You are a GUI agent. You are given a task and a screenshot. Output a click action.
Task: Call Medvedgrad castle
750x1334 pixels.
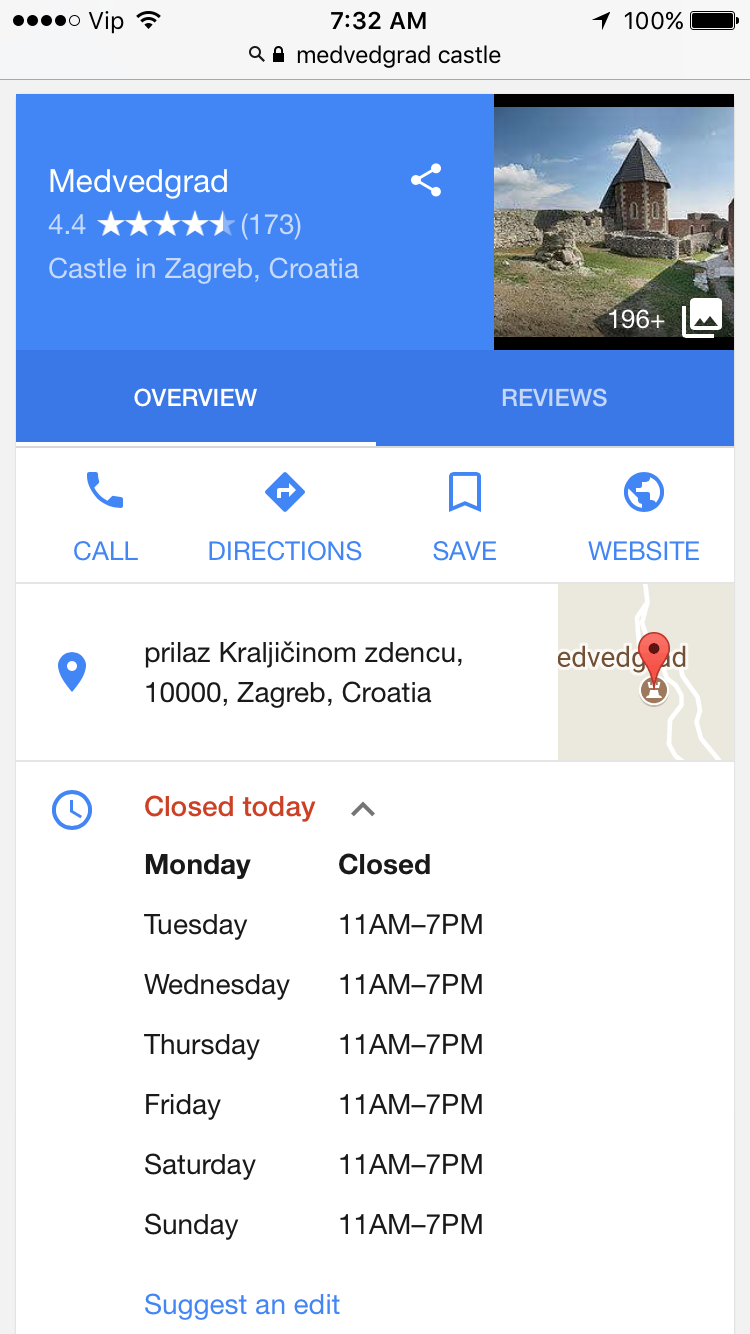pos(105,516)
